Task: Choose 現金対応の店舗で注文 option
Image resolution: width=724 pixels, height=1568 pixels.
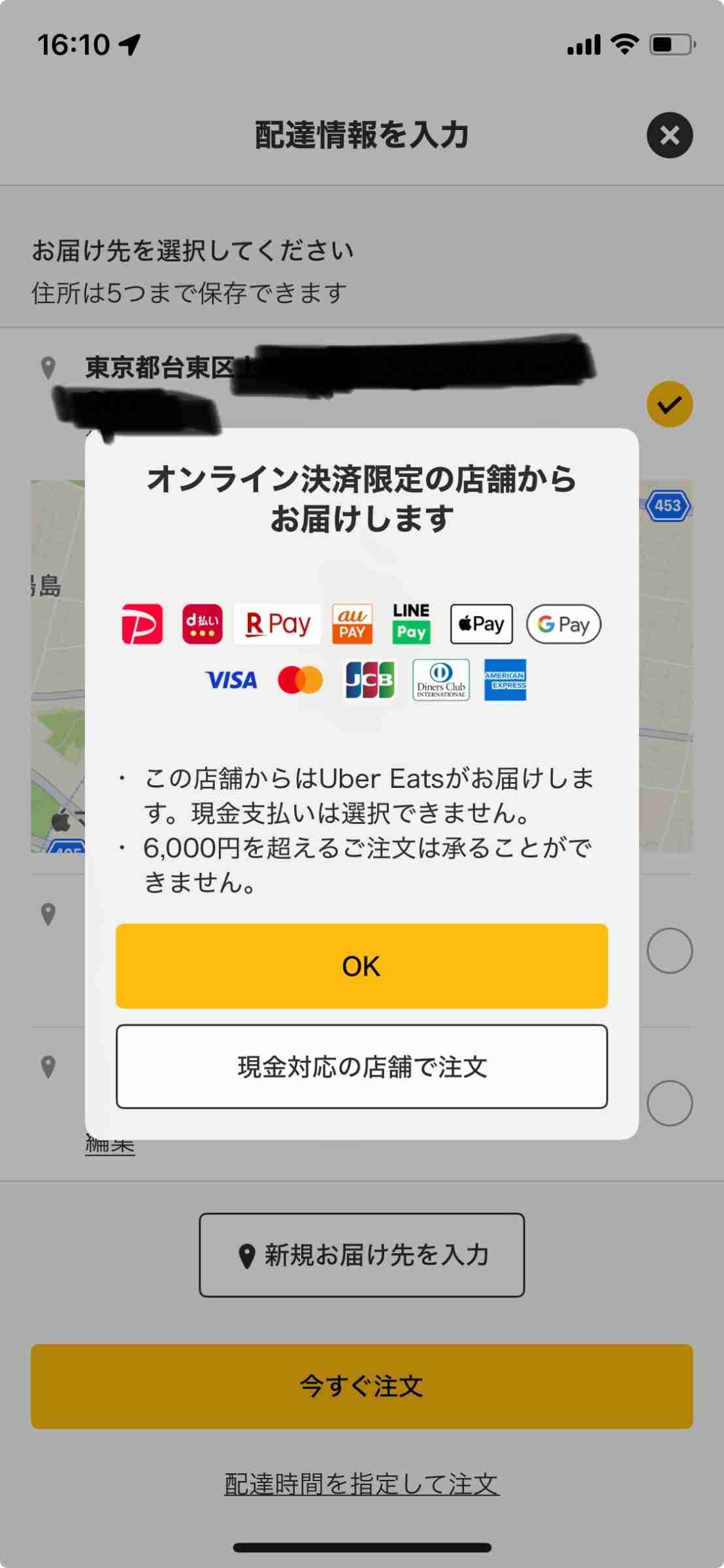Action: (x=361, y=1066)
